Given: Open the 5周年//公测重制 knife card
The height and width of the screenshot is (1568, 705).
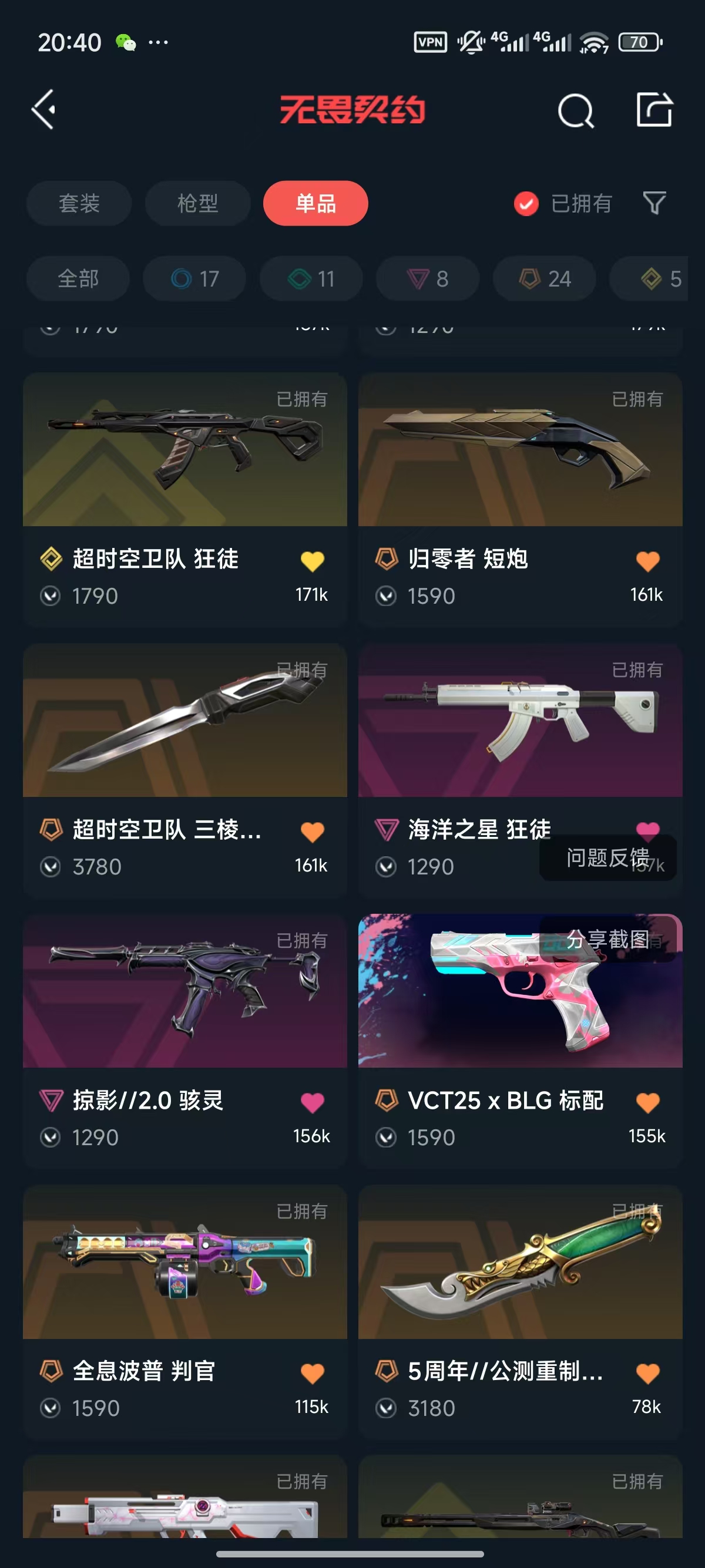Looking at the screenshot, I should (521, 1312).
